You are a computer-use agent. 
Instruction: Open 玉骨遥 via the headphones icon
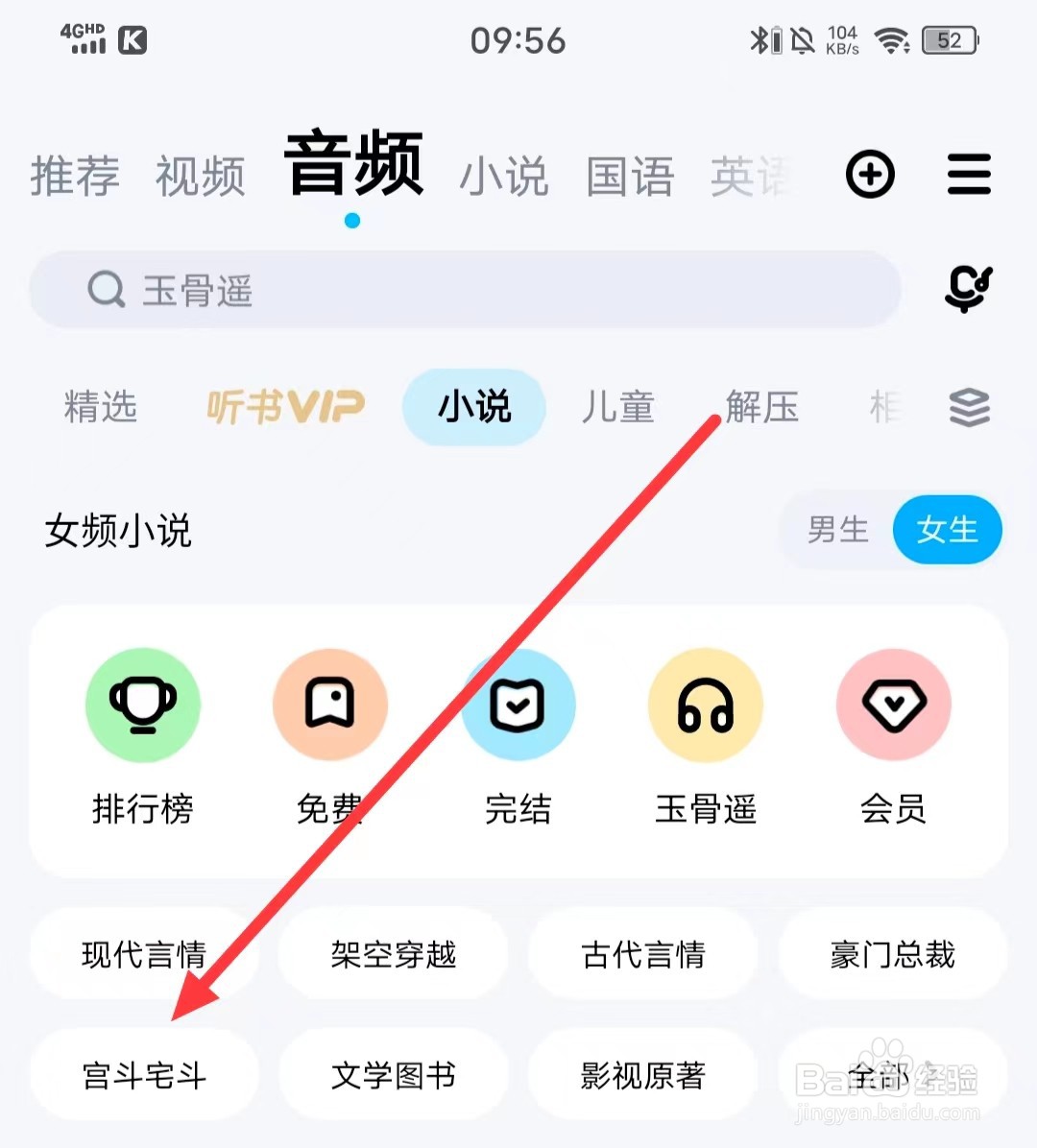click(706, 706)
